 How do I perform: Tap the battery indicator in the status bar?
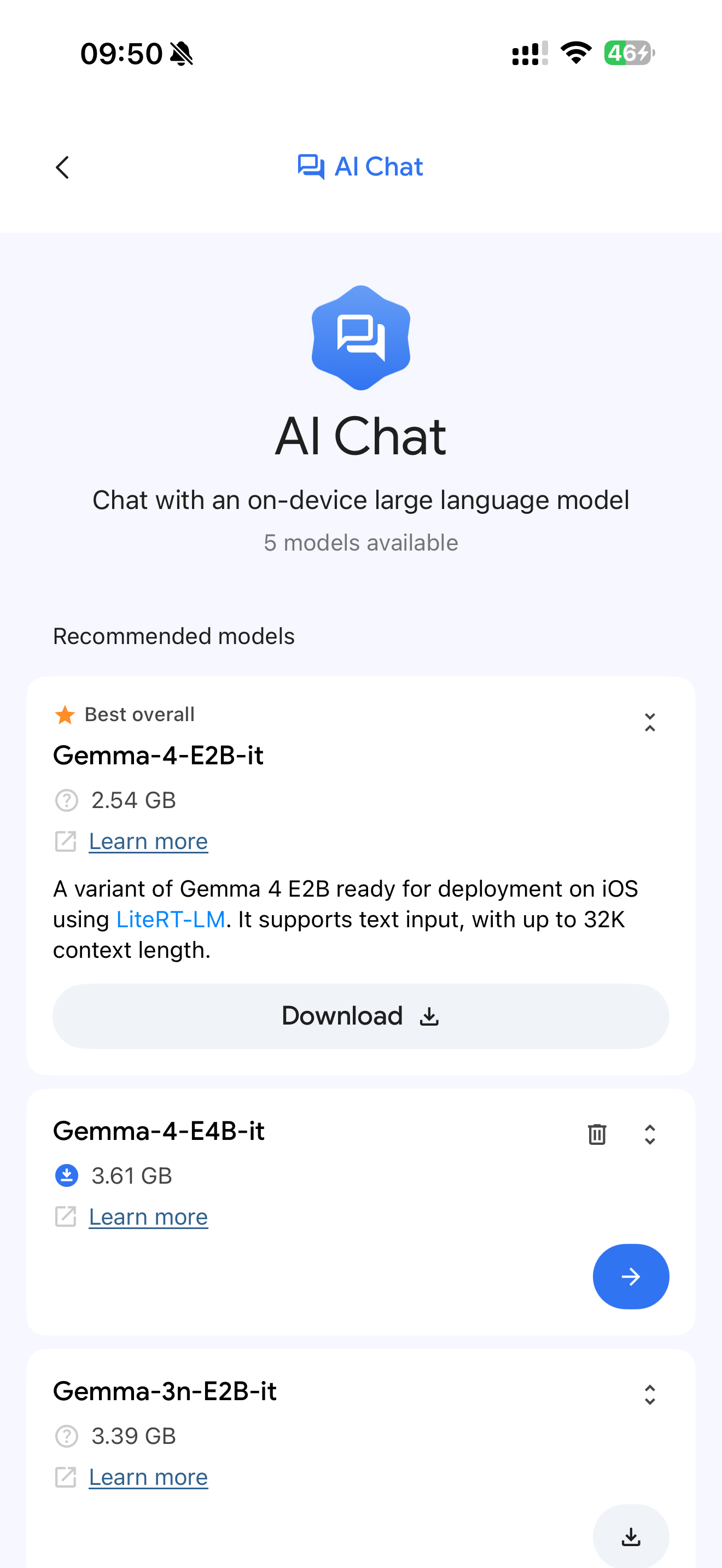[x=629, y=54]
